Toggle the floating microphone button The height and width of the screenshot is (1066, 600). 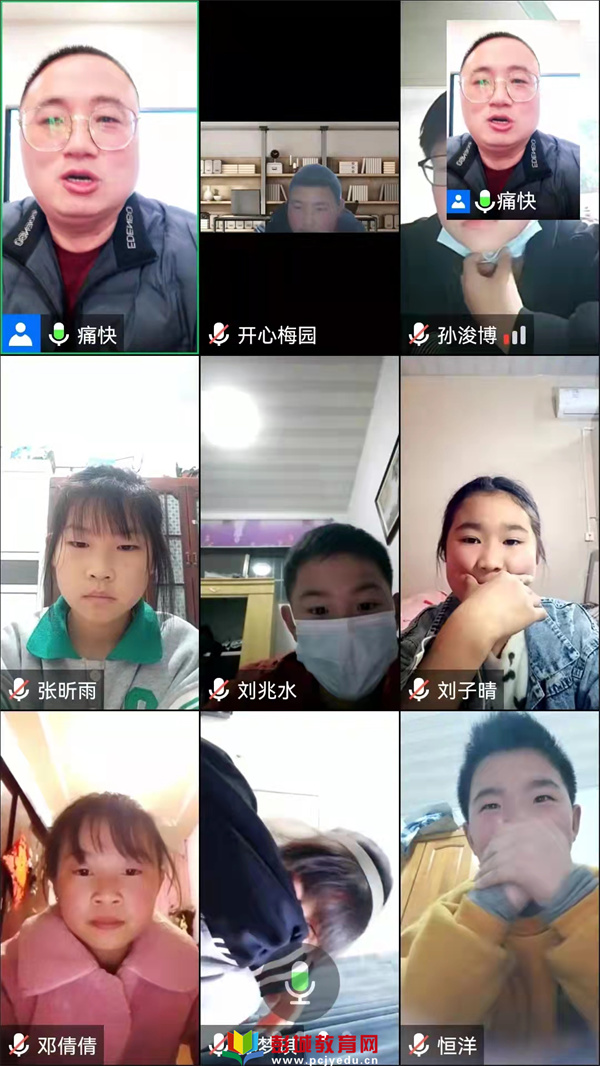pos(300,983)
